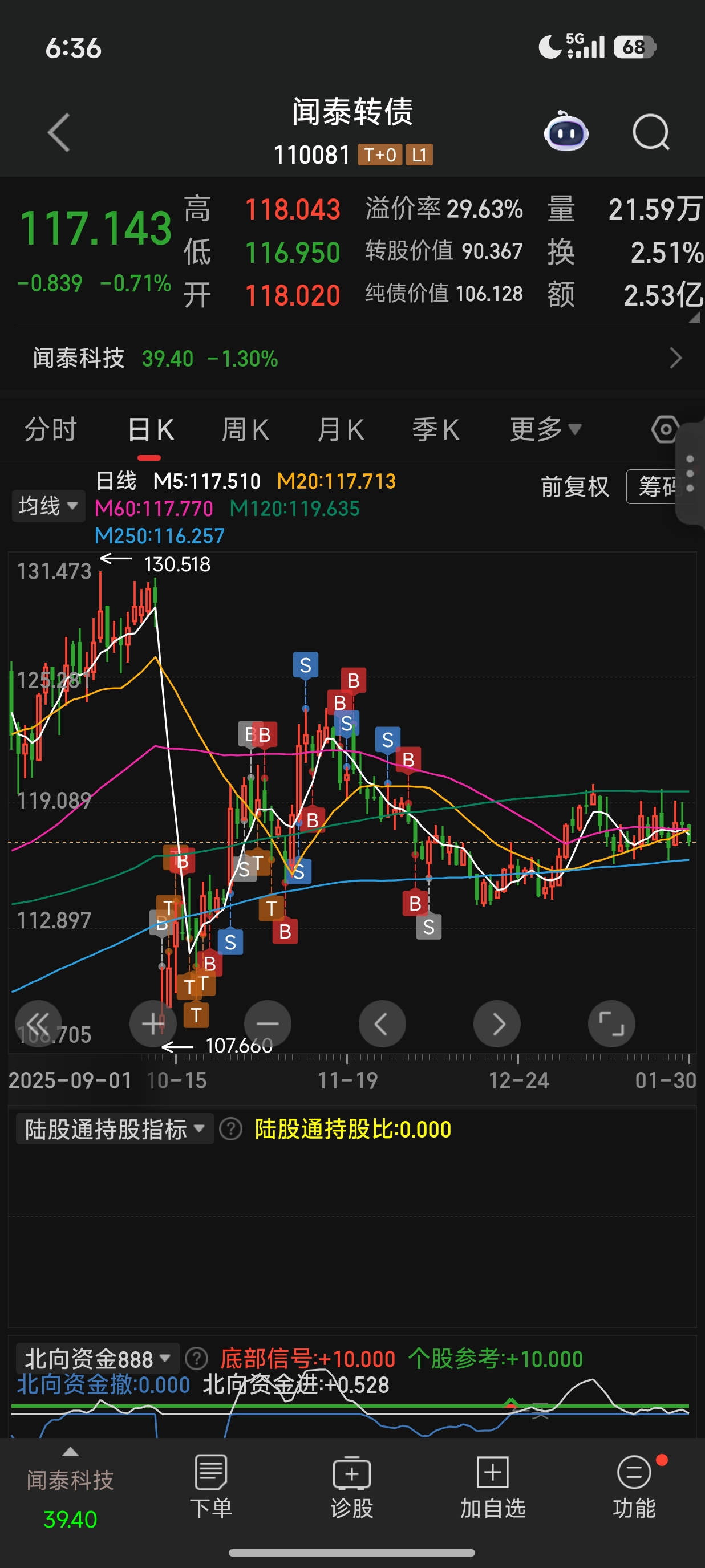Image resolution: width=705 pixels, height=1568 pixels.
Task: Zoom in the K-line chart
Action: coord(153,1024)
